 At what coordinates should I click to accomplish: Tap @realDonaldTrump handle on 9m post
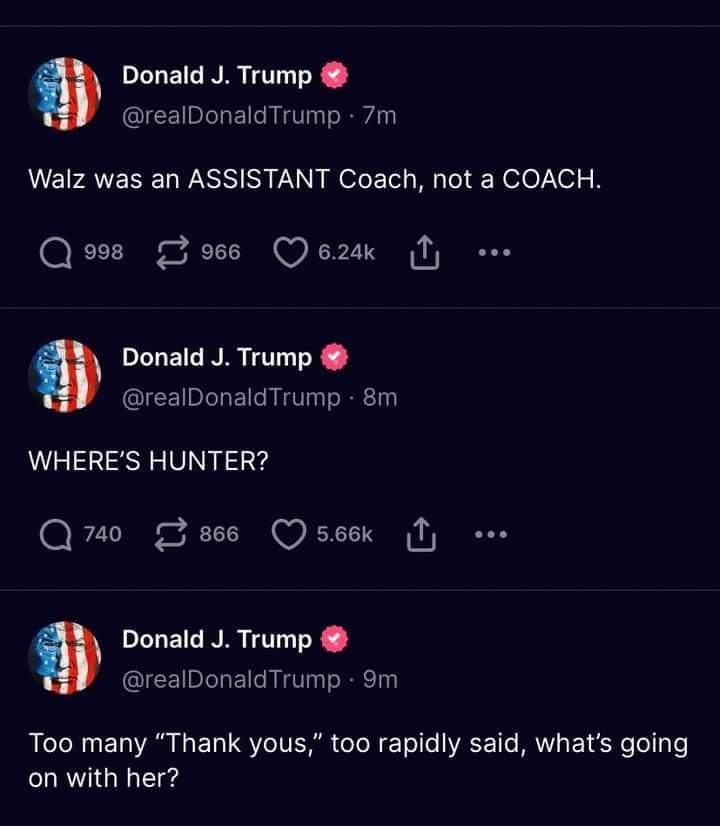point(231,679)
